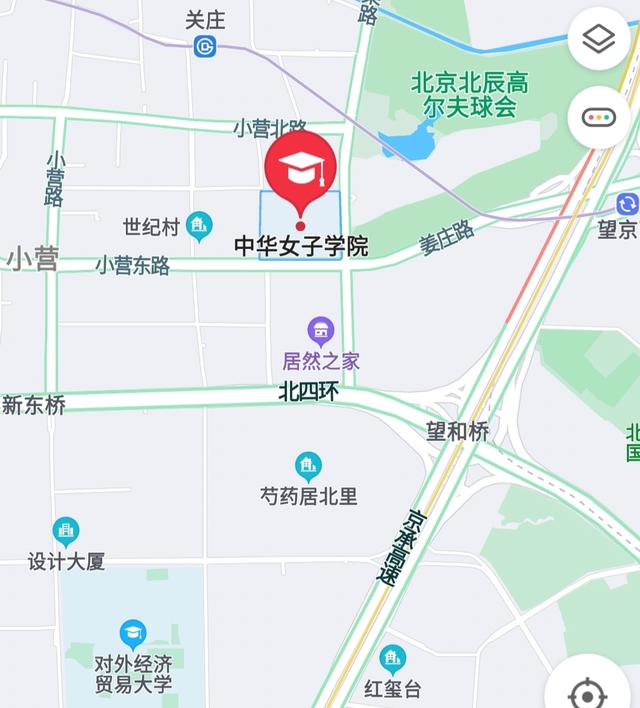This screenshot has height=708, width=640.
Task: Open the 红玺台 marker
Action: [392, 658]
